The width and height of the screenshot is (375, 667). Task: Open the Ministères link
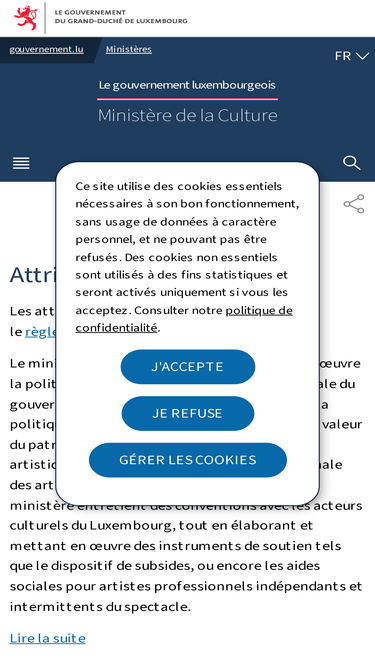tap(128, 49)
